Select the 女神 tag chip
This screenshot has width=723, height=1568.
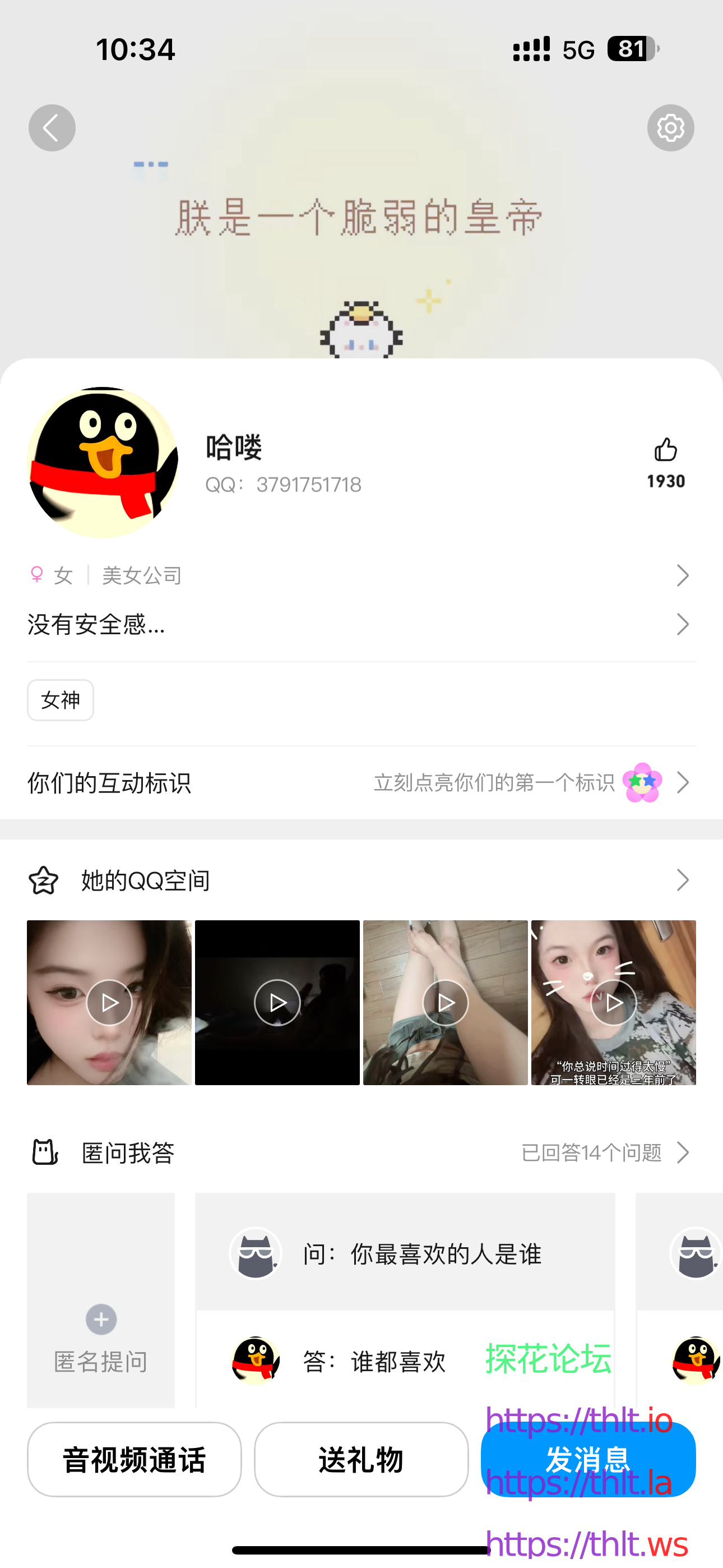click(61, 700)
